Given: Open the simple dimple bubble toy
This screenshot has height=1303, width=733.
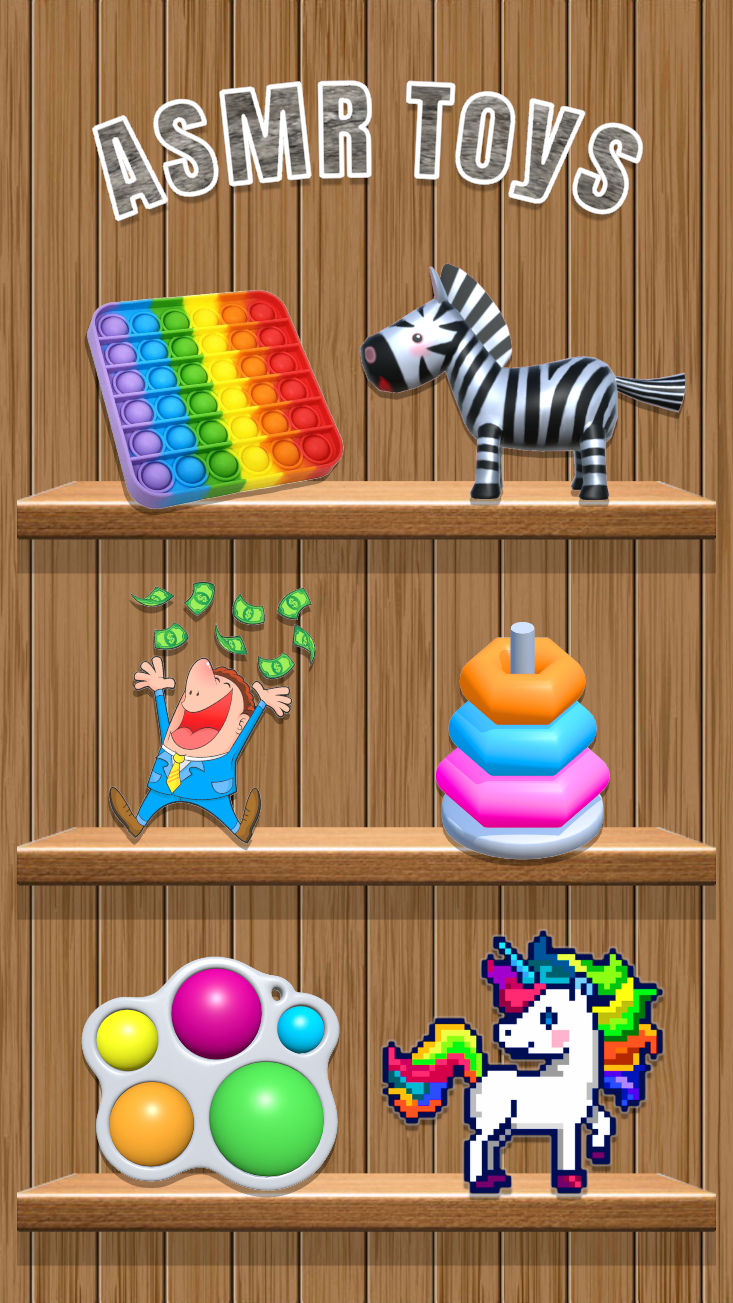Looking at the screenshot, I should (213, 1075).
